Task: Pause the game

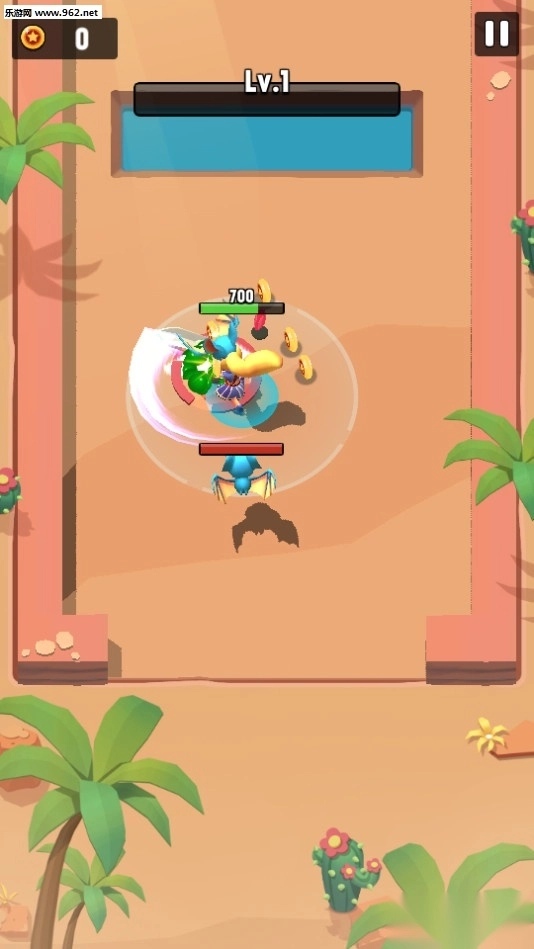Action: pos(496,34)
